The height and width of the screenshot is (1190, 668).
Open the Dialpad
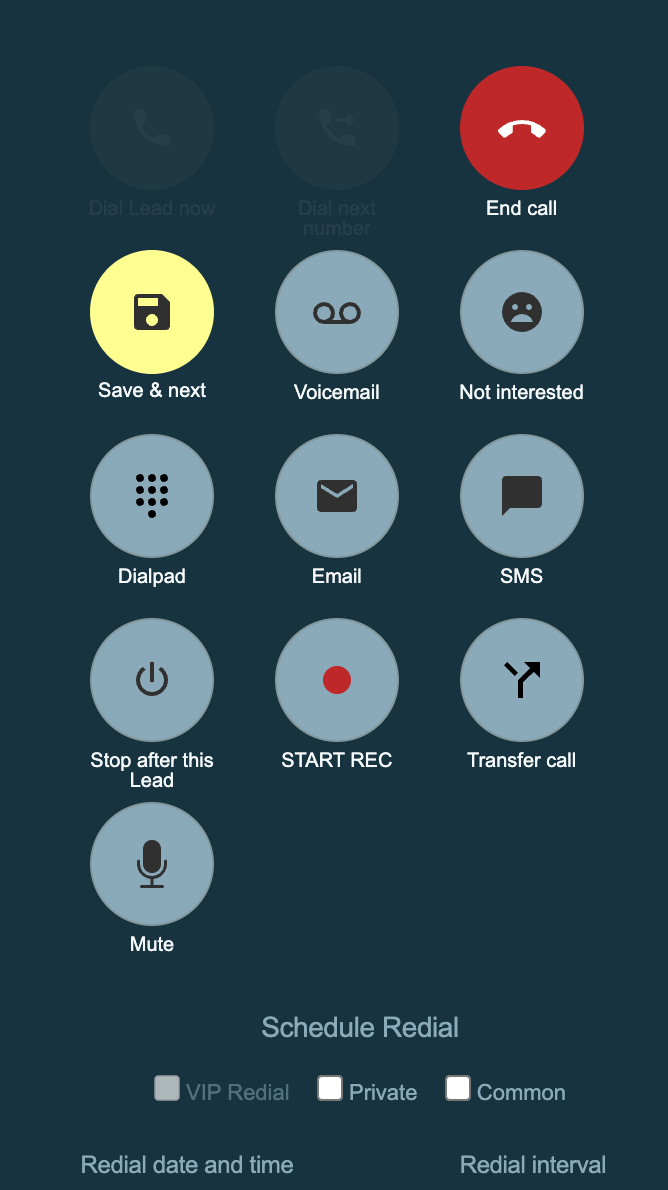tap(152, 496)
